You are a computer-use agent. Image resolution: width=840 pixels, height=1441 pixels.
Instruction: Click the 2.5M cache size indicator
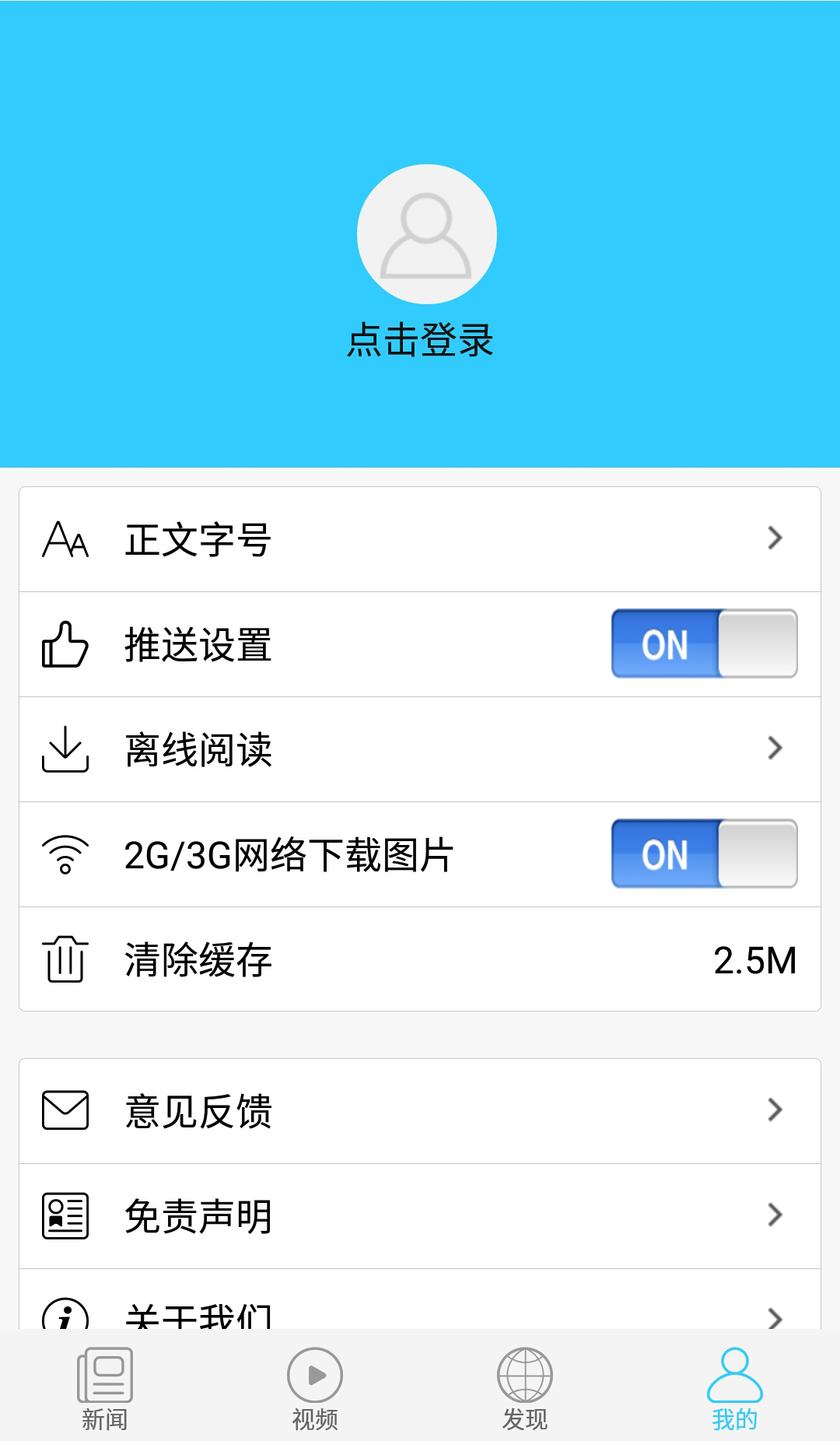pos(754,959)
